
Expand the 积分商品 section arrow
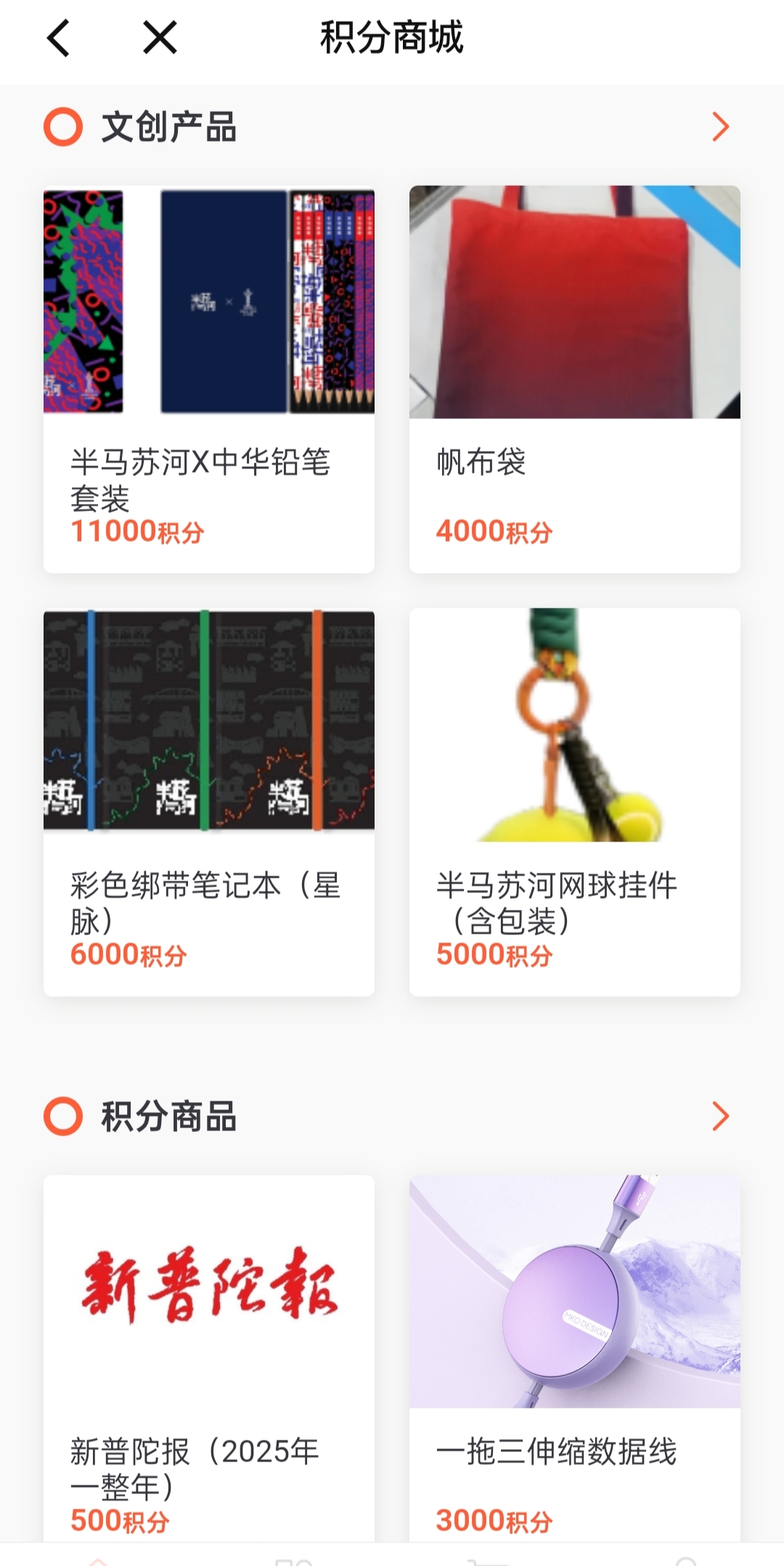(719, 1117)
